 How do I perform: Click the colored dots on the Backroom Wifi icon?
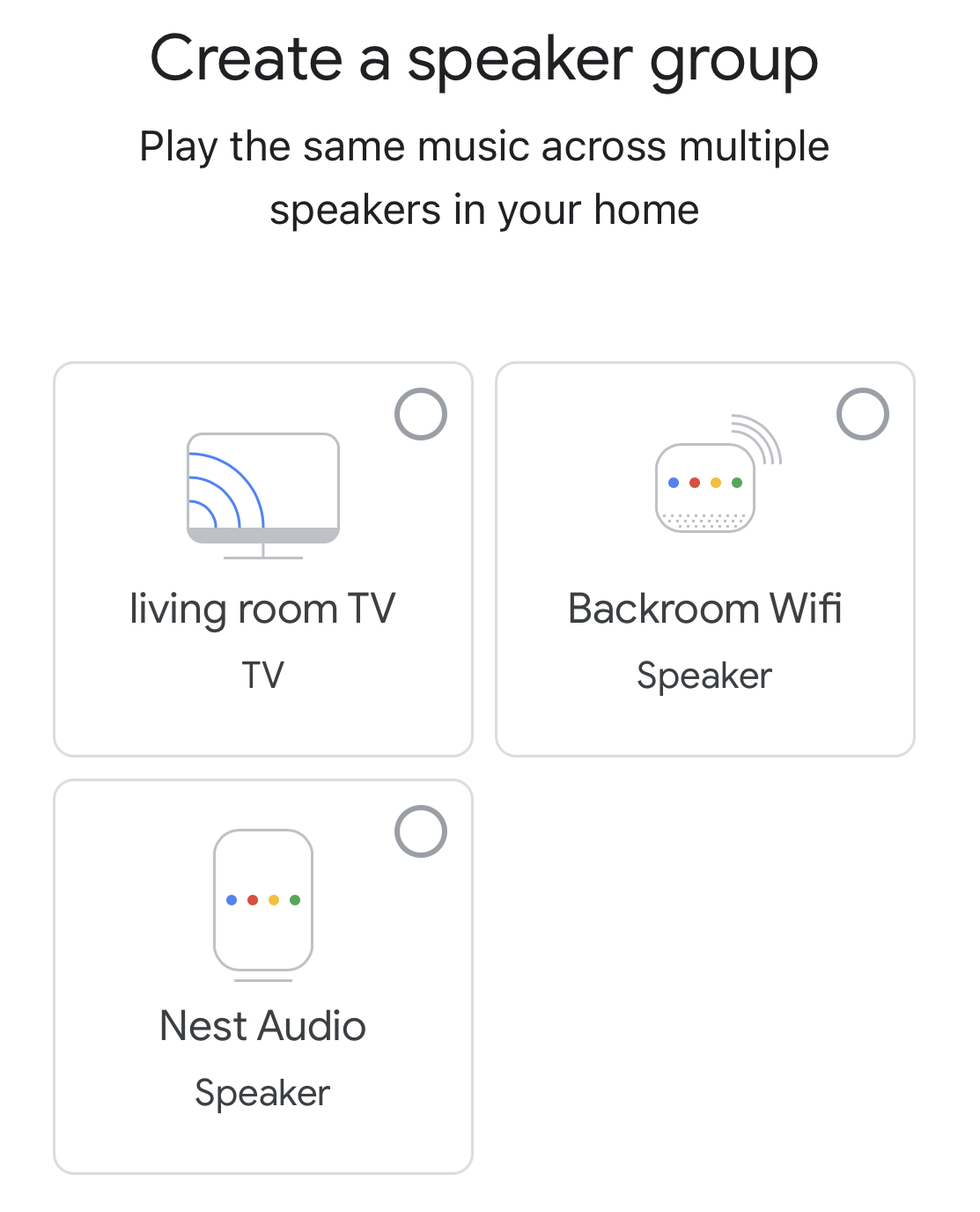pos(704,482)
